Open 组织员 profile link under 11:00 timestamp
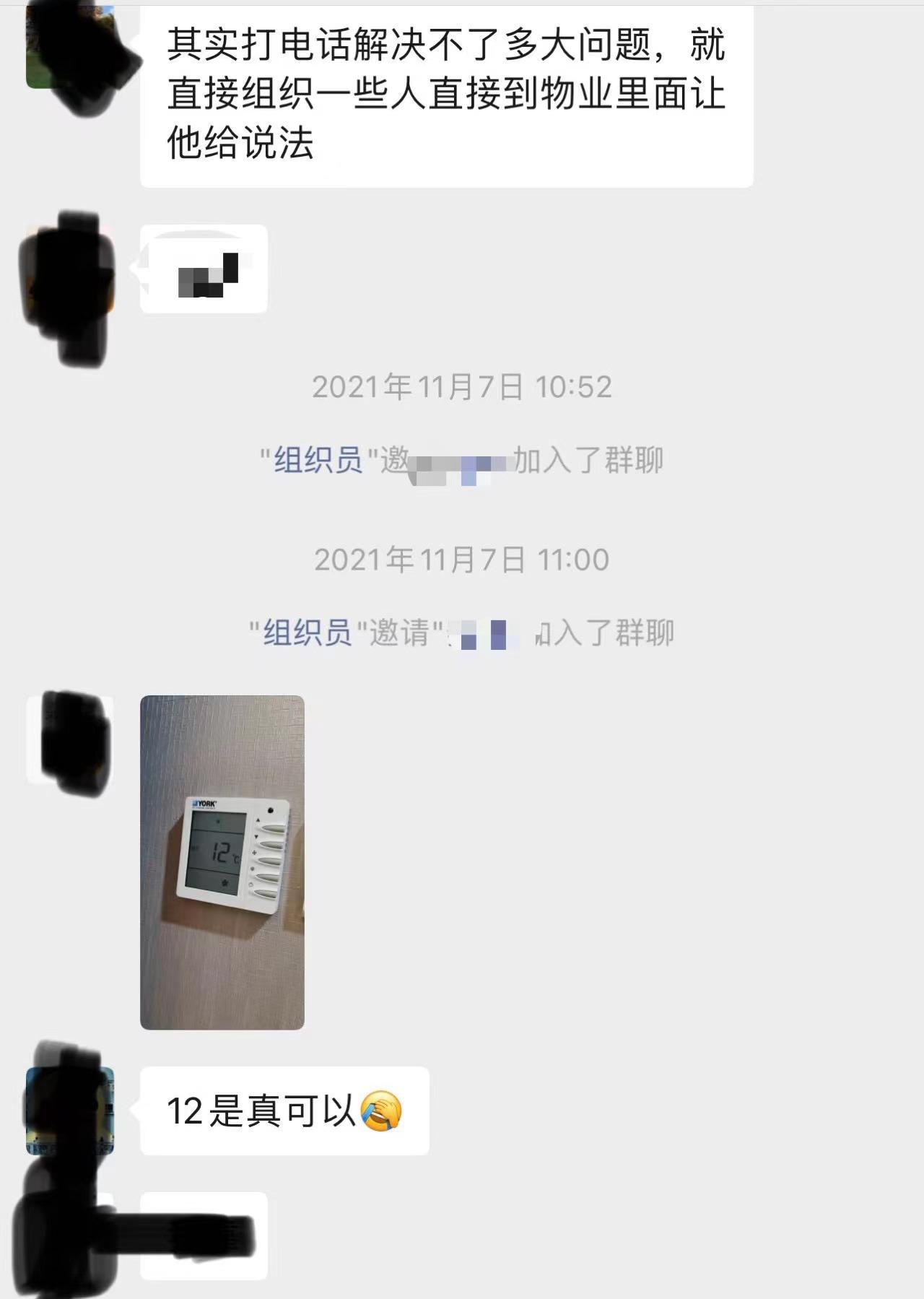 (x=307, y=633)
